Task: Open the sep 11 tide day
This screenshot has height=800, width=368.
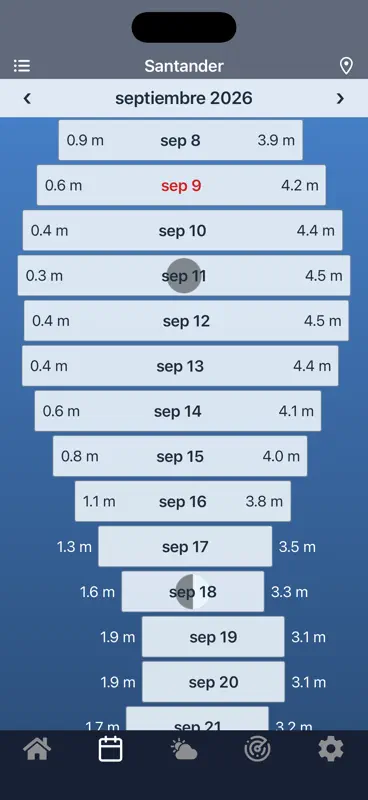Action: coord(184,276)
